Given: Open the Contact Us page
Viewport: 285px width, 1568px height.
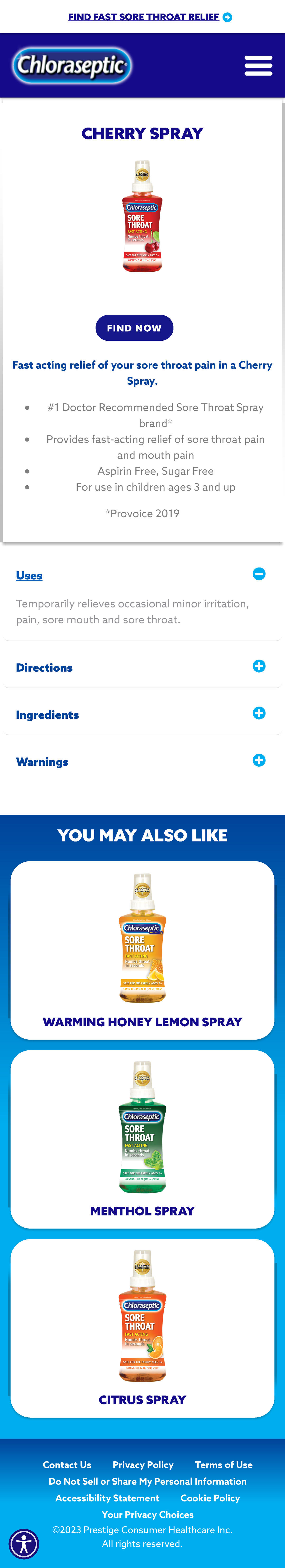Looking at the screenshot, I should pos(67,1464).
